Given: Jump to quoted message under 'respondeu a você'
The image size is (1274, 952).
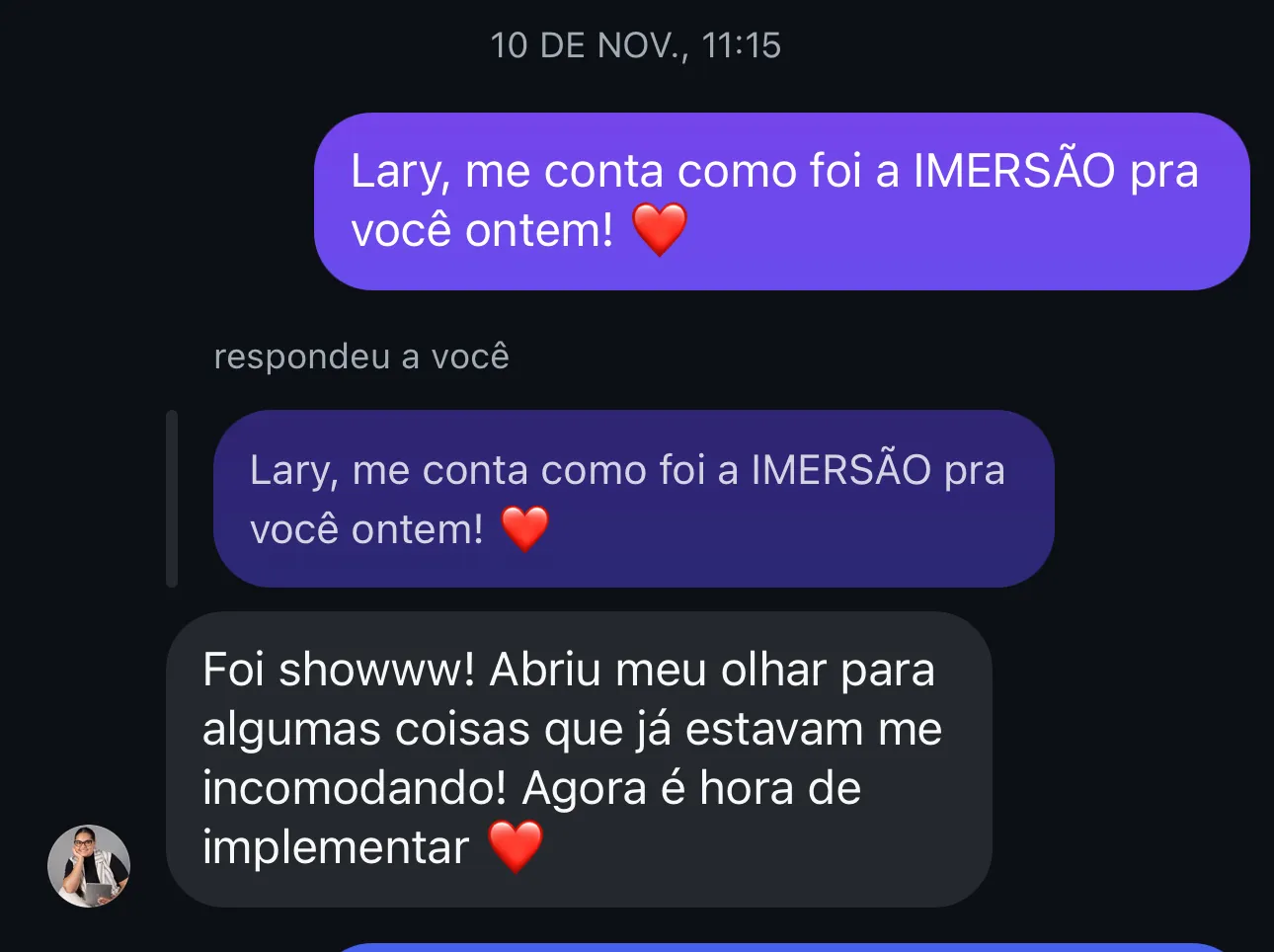Looking at the screenshot, I should coord(633,499).
